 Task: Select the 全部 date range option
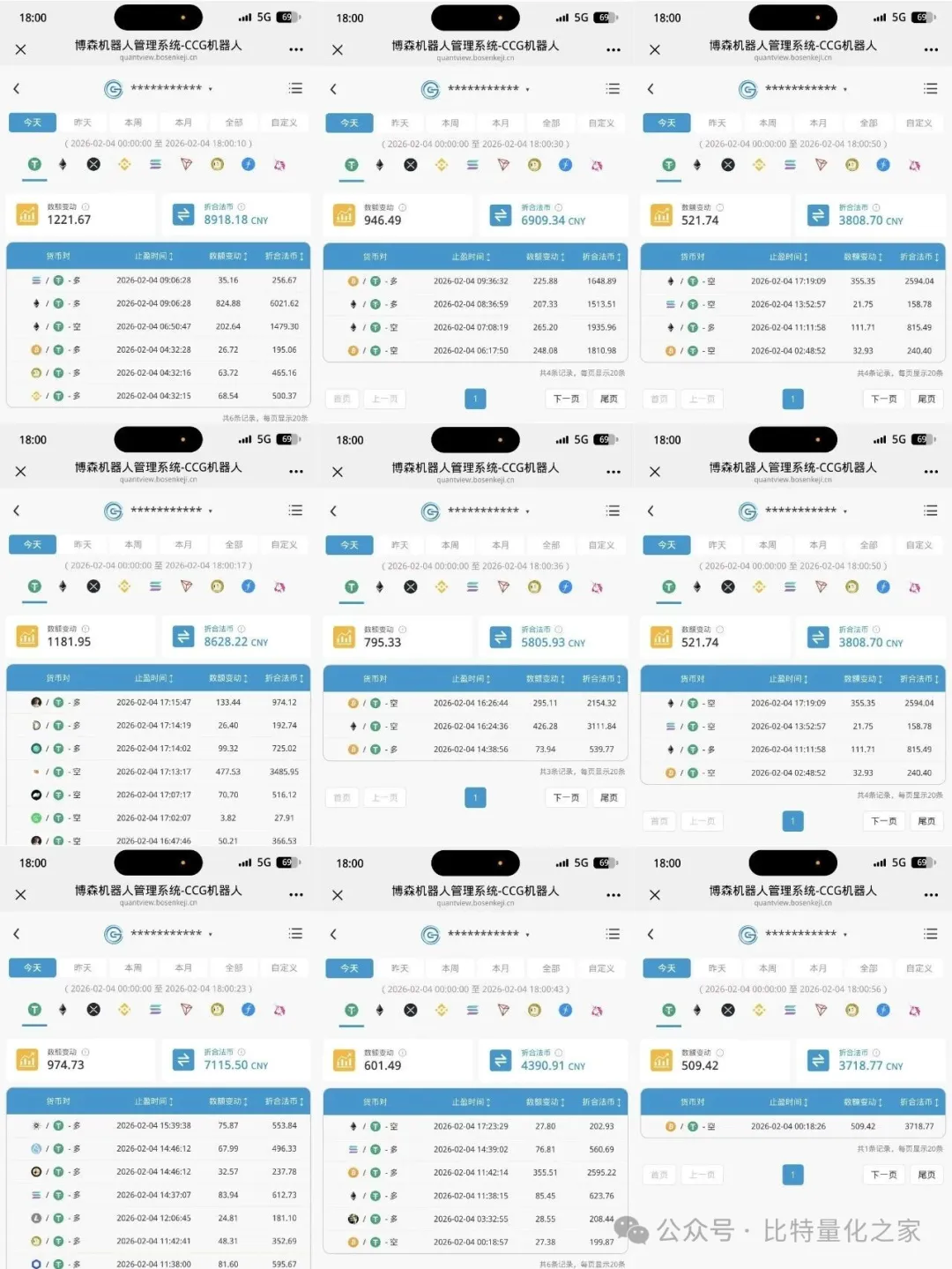(233, 122)
